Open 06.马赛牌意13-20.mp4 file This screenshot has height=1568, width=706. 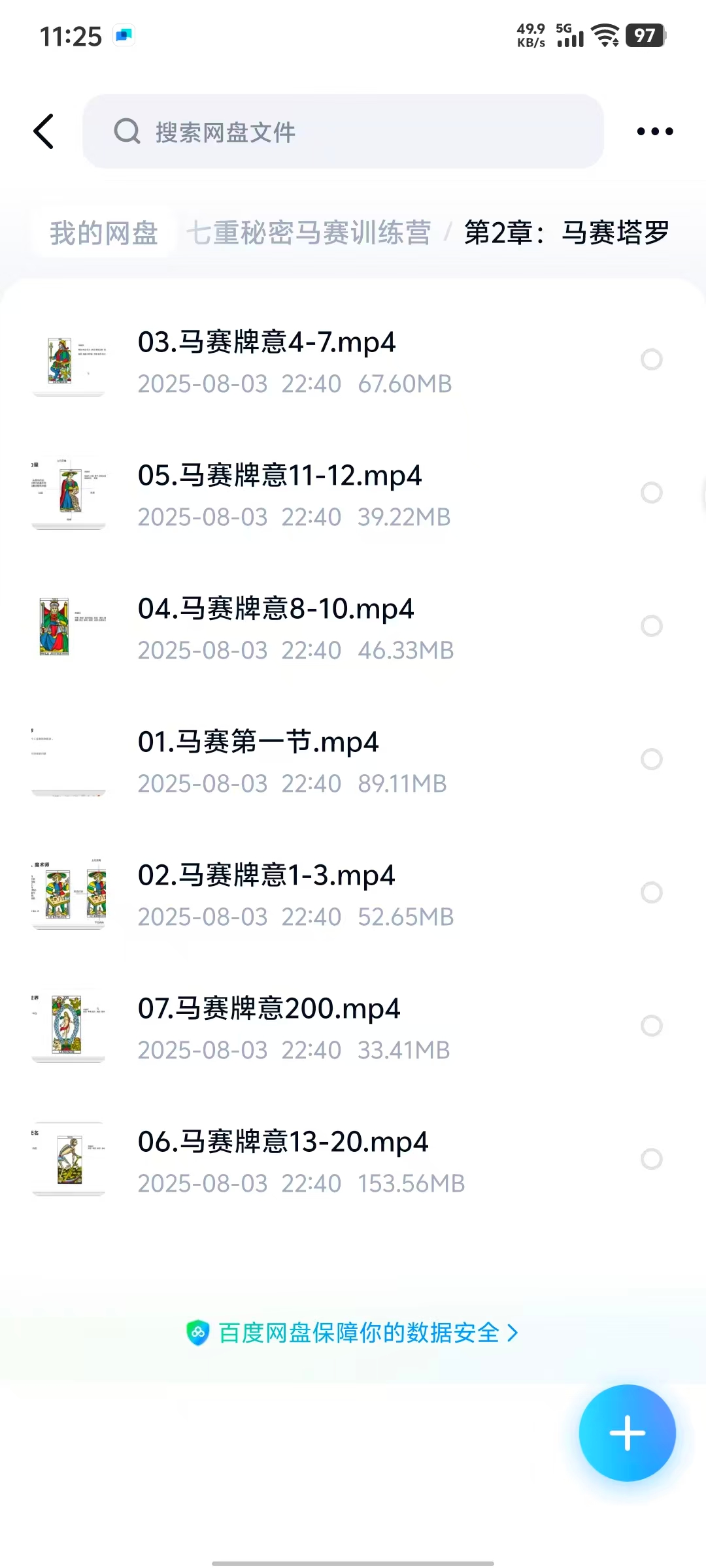pyautogui.click(x=283, y=1143)
